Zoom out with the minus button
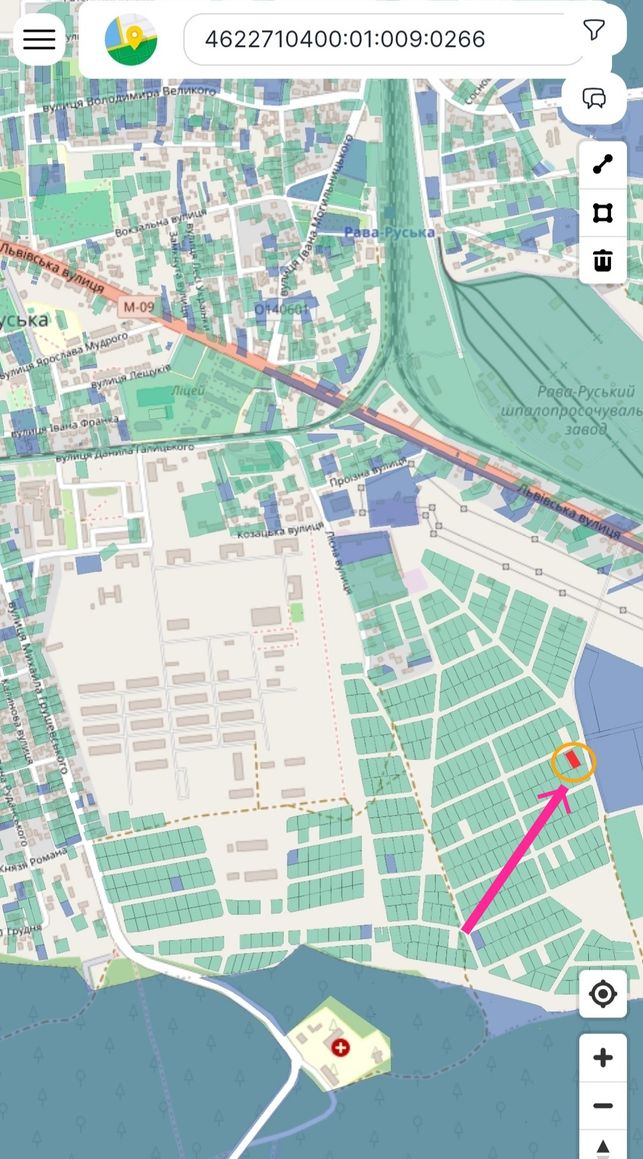The width and height of the screenshot is (643, 1159). pyautogui.click(x=603, y=1106)
